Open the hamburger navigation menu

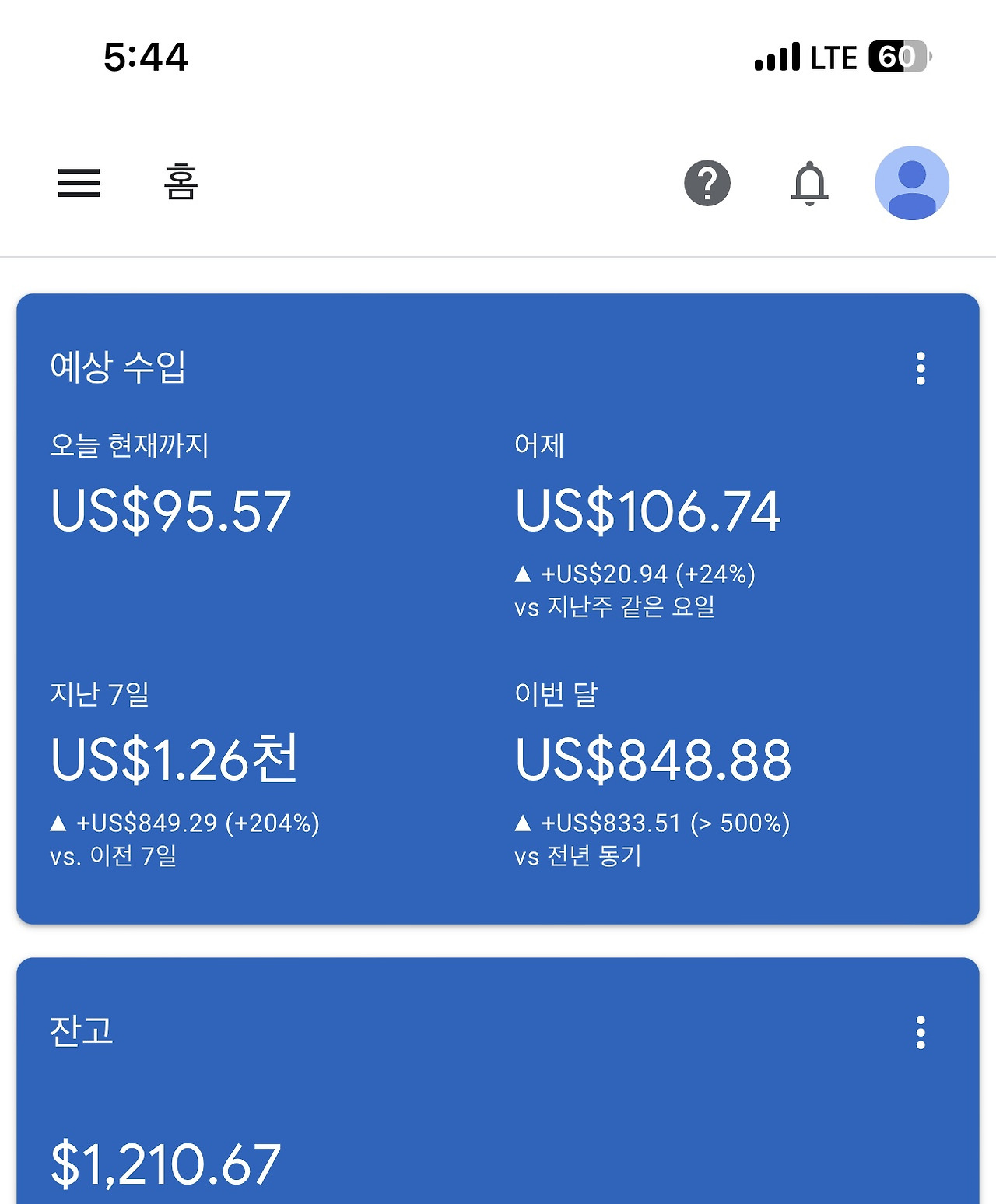pos(79,184)
